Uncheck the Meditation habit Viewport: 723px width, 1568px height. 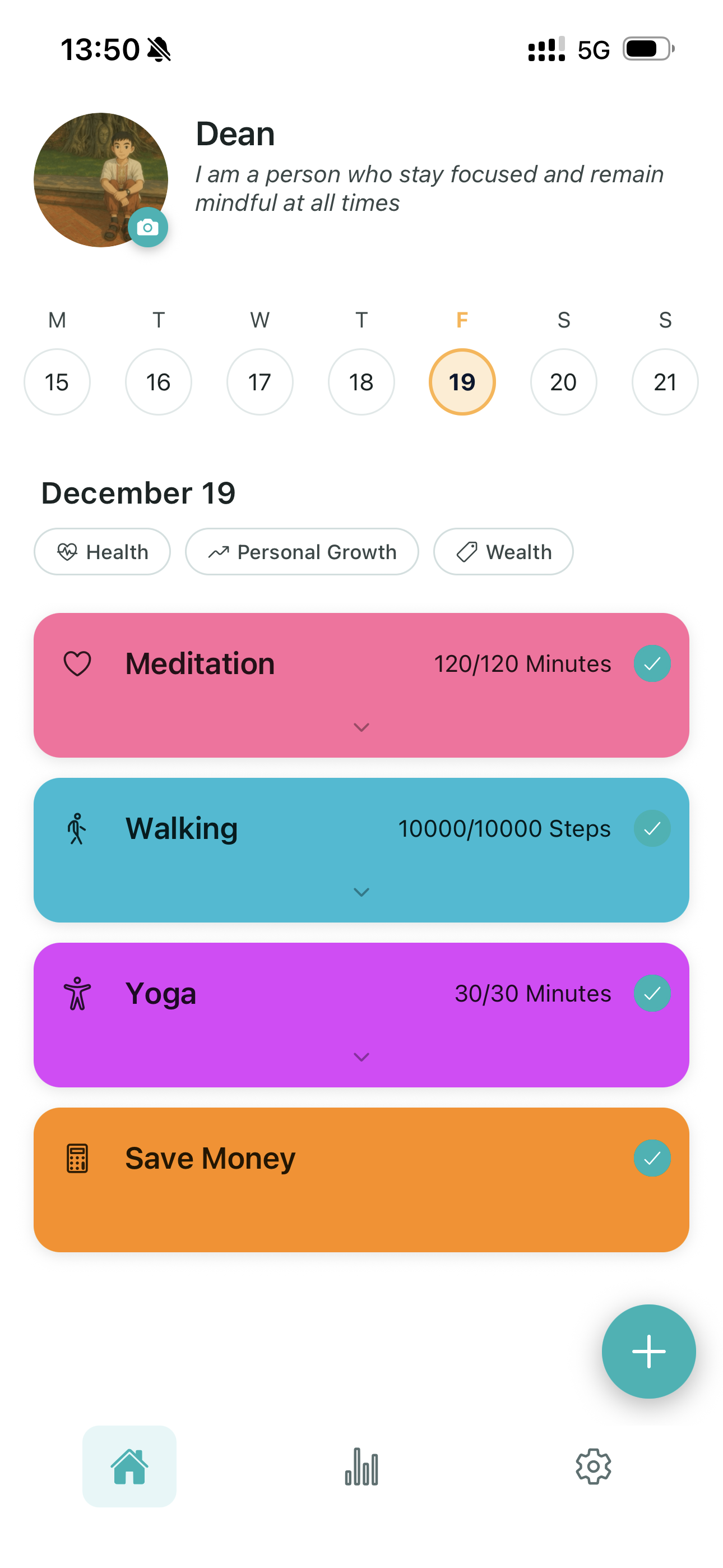652,663
